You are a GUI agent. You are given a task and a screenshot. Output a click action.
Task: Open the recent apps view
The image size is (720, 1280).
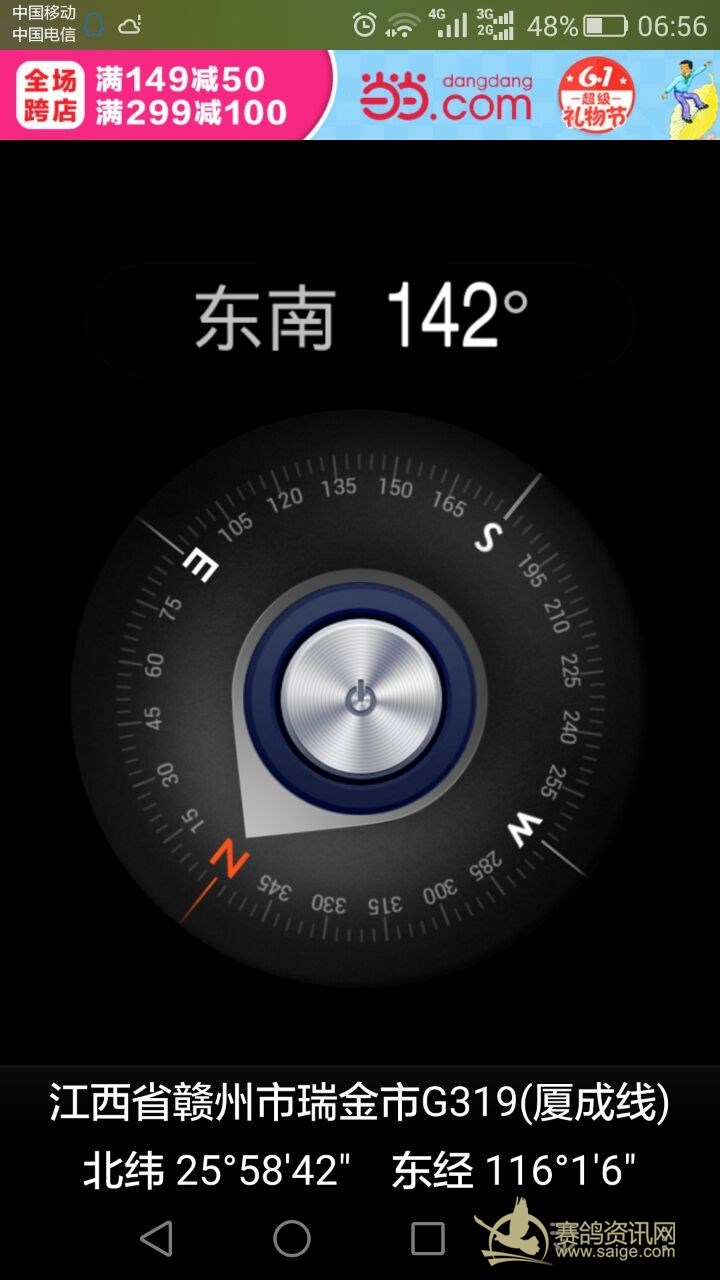click(x=427, y=1238)
